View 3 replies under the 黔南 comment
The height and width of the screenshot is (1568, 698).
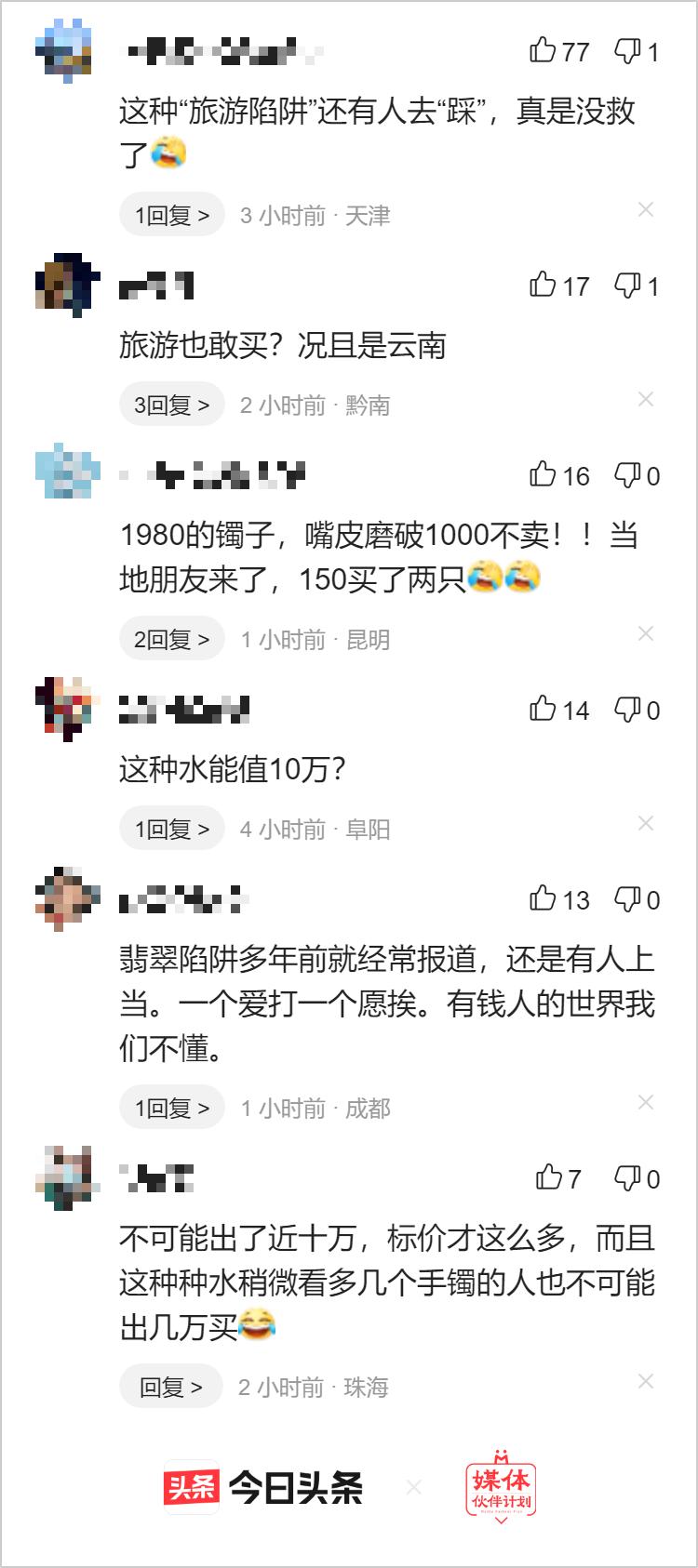(x=172, y=405)
